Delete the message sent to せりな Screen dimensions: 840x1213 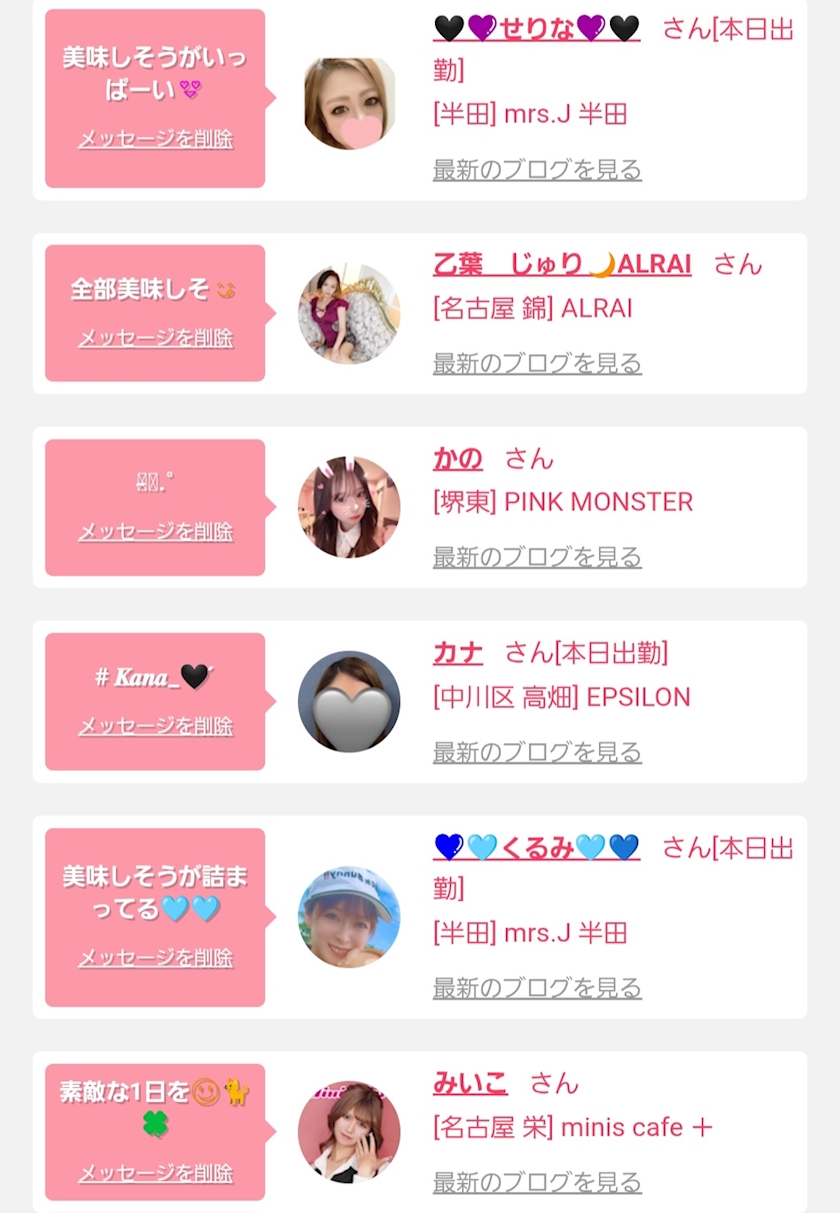tap(155, 139)
